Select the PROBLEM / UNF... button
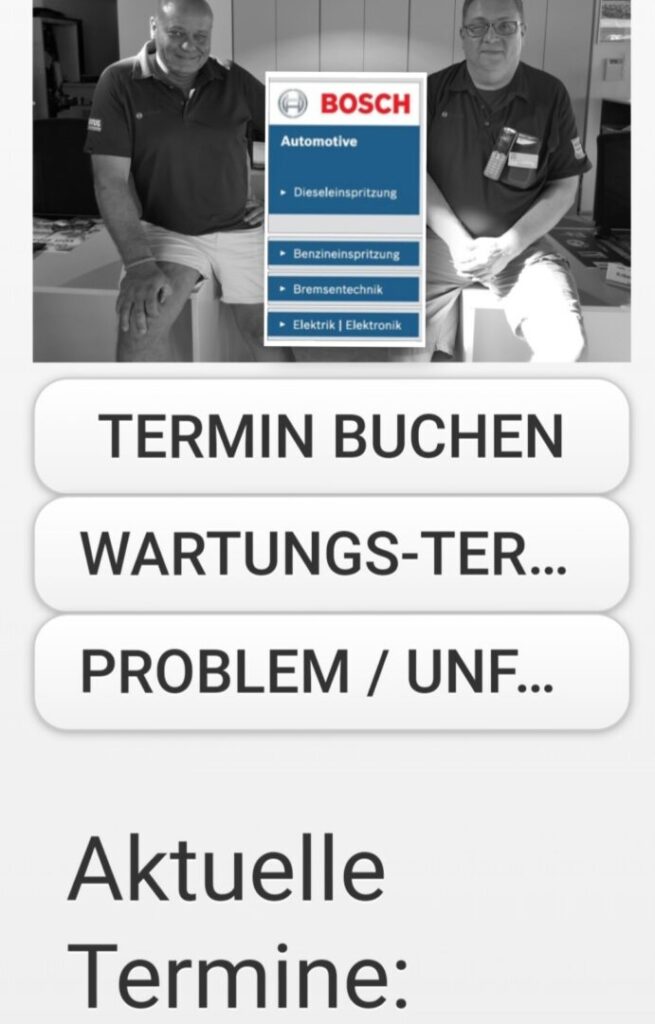The height and width of the screenshot is (1024, 655). [331, 671]
